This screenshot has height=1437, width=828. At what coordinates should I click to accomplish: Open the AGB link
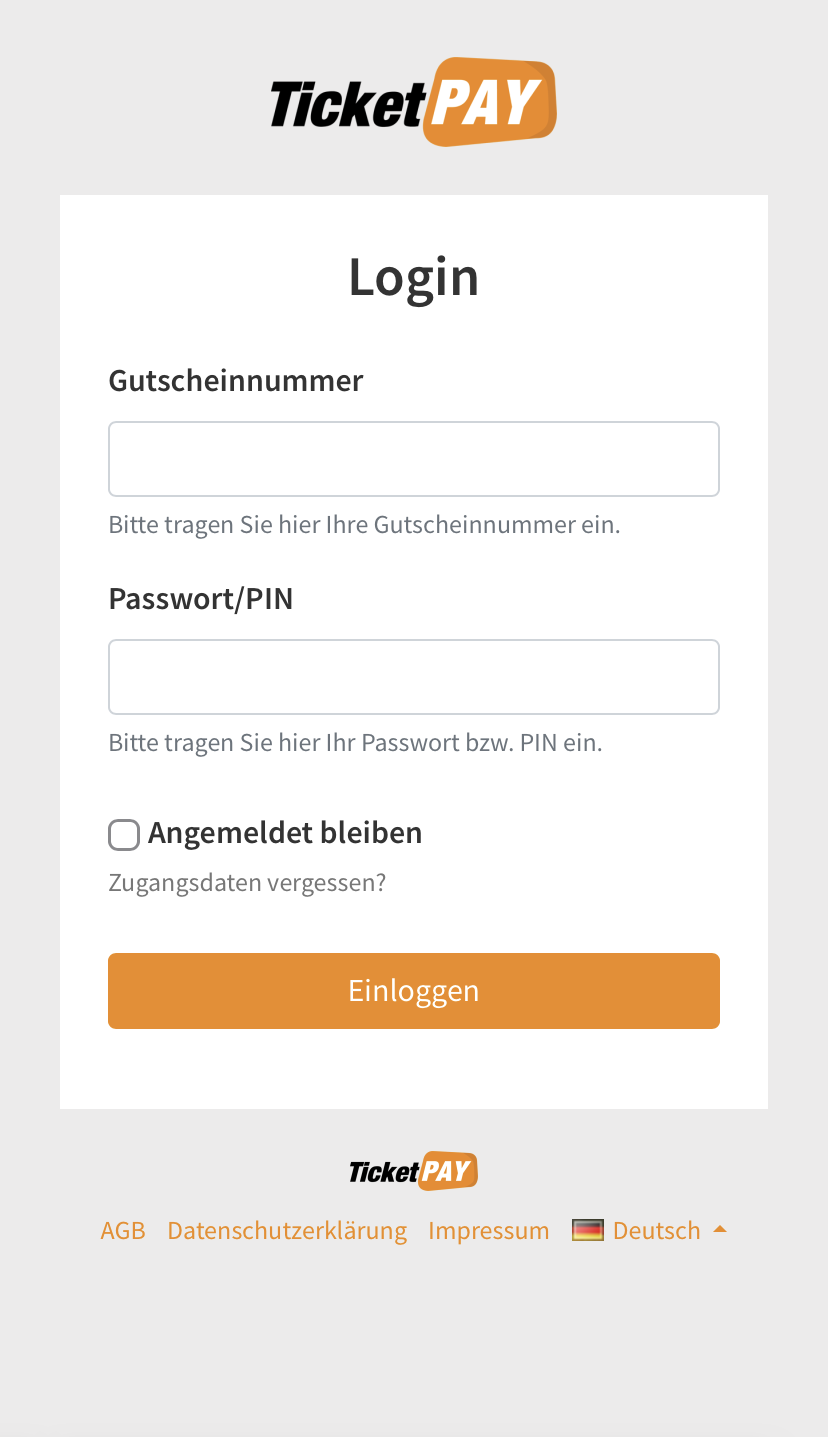coord(123,1230)
